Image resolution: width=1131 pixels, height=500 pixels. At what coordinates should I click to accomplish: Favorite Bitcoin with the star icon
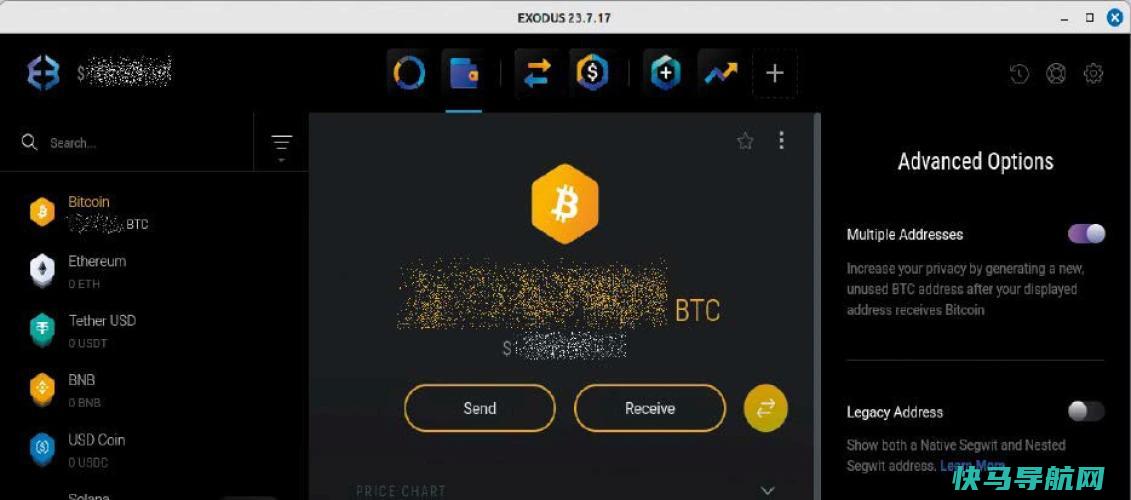point(745,141)
